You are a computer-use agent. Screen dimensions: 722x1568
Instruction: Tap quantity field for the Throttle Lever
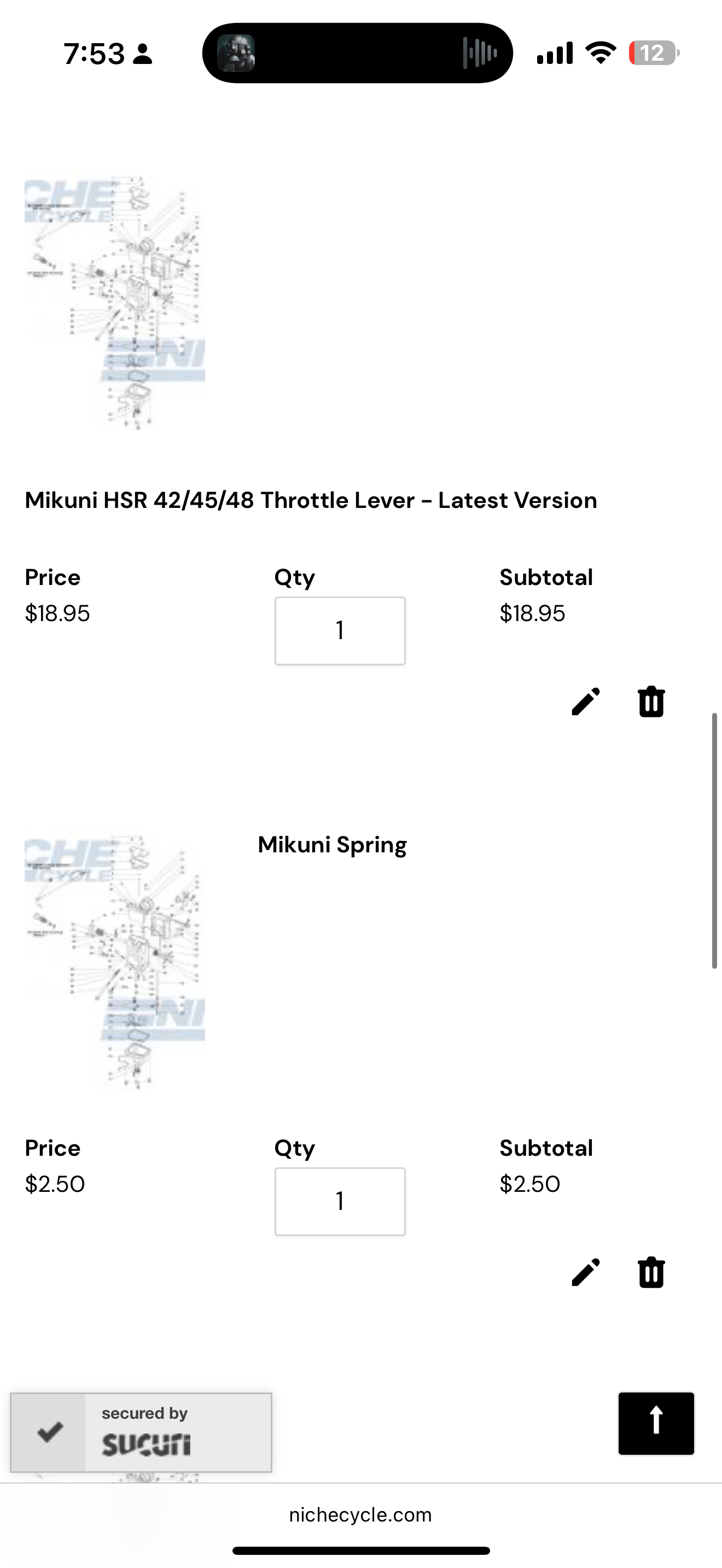pyautogui.click(x=340, y=630)
